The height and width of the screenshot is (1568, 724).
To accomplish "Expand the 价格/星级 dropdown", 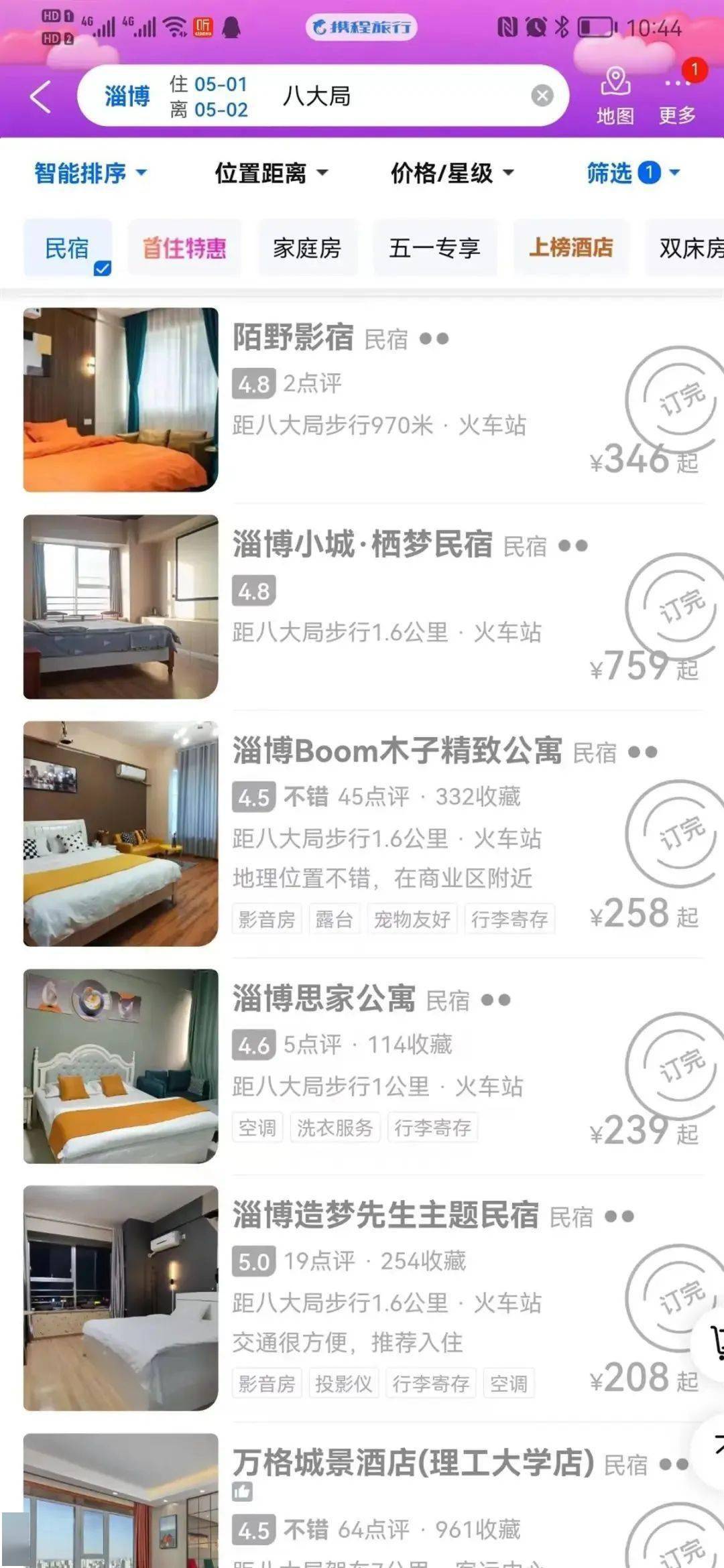I will click(x=452, y=174).
